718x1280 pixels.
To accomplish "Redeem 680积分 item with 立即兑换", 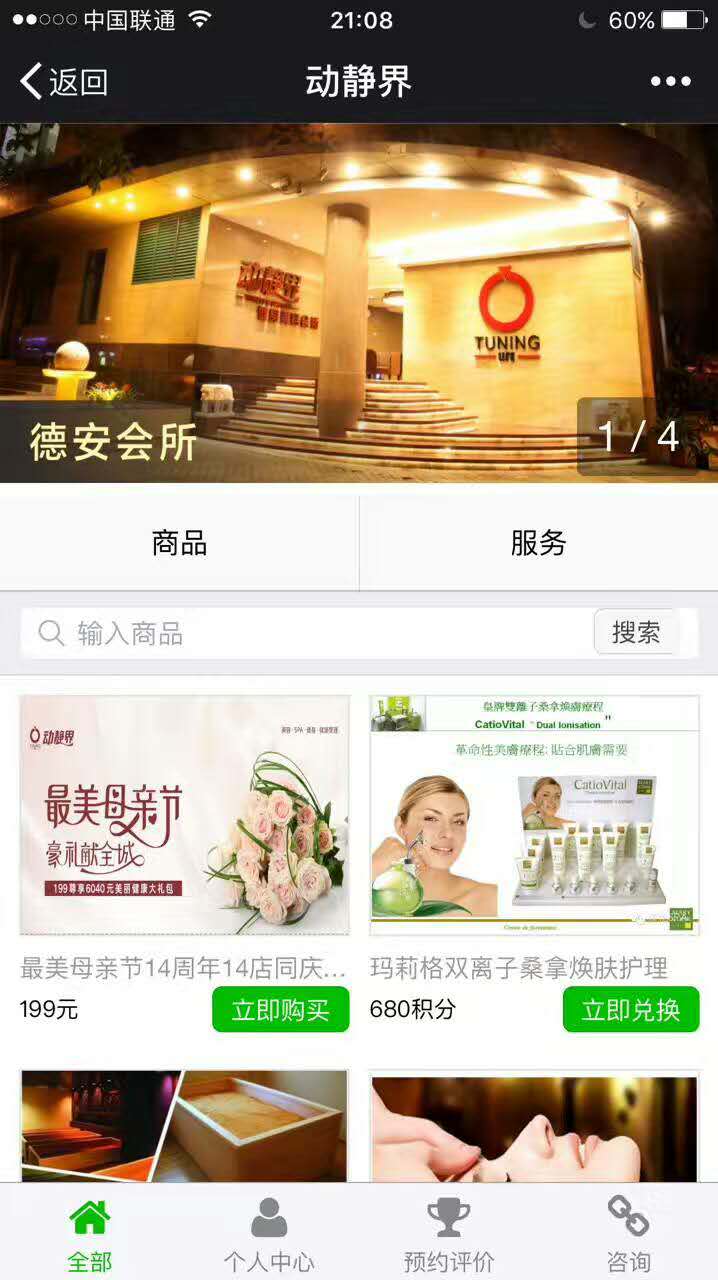I will (x=630, y=1009).
